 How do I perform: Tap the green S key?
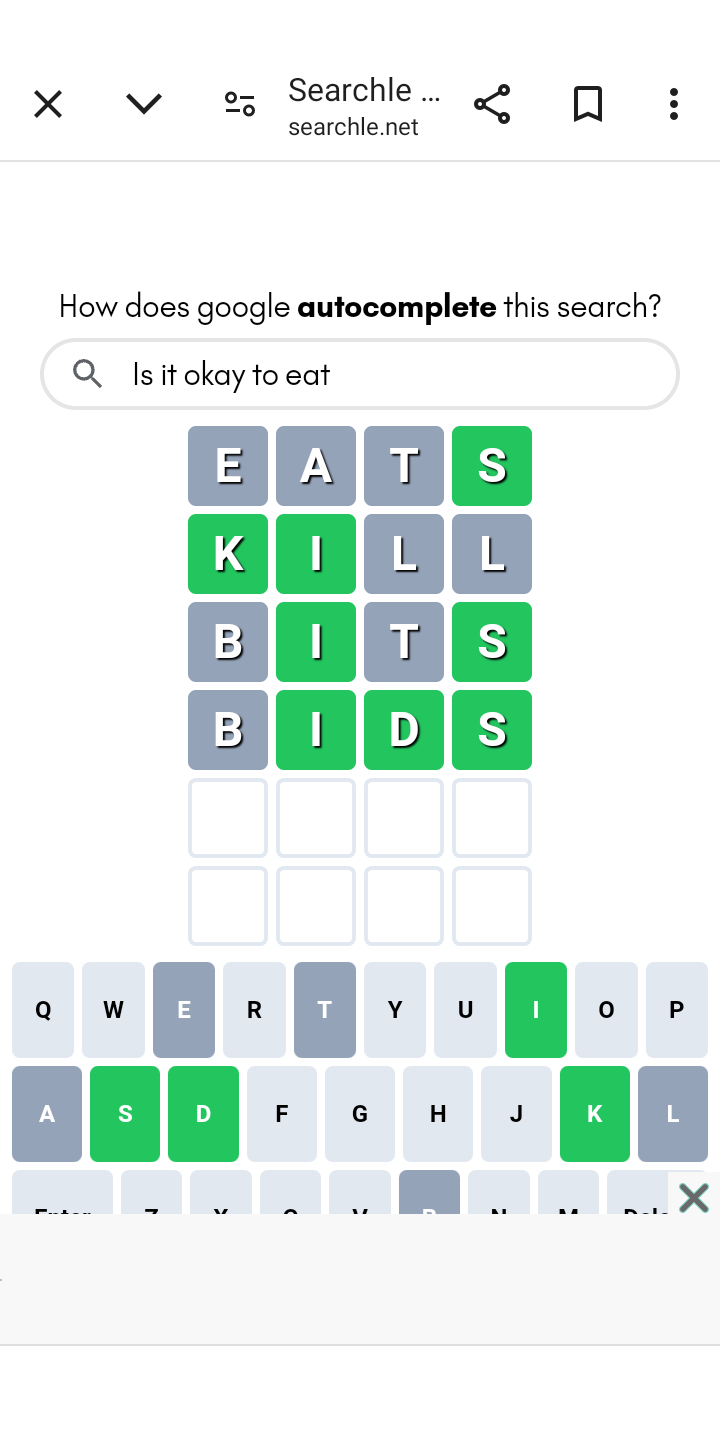(125, 1114)
